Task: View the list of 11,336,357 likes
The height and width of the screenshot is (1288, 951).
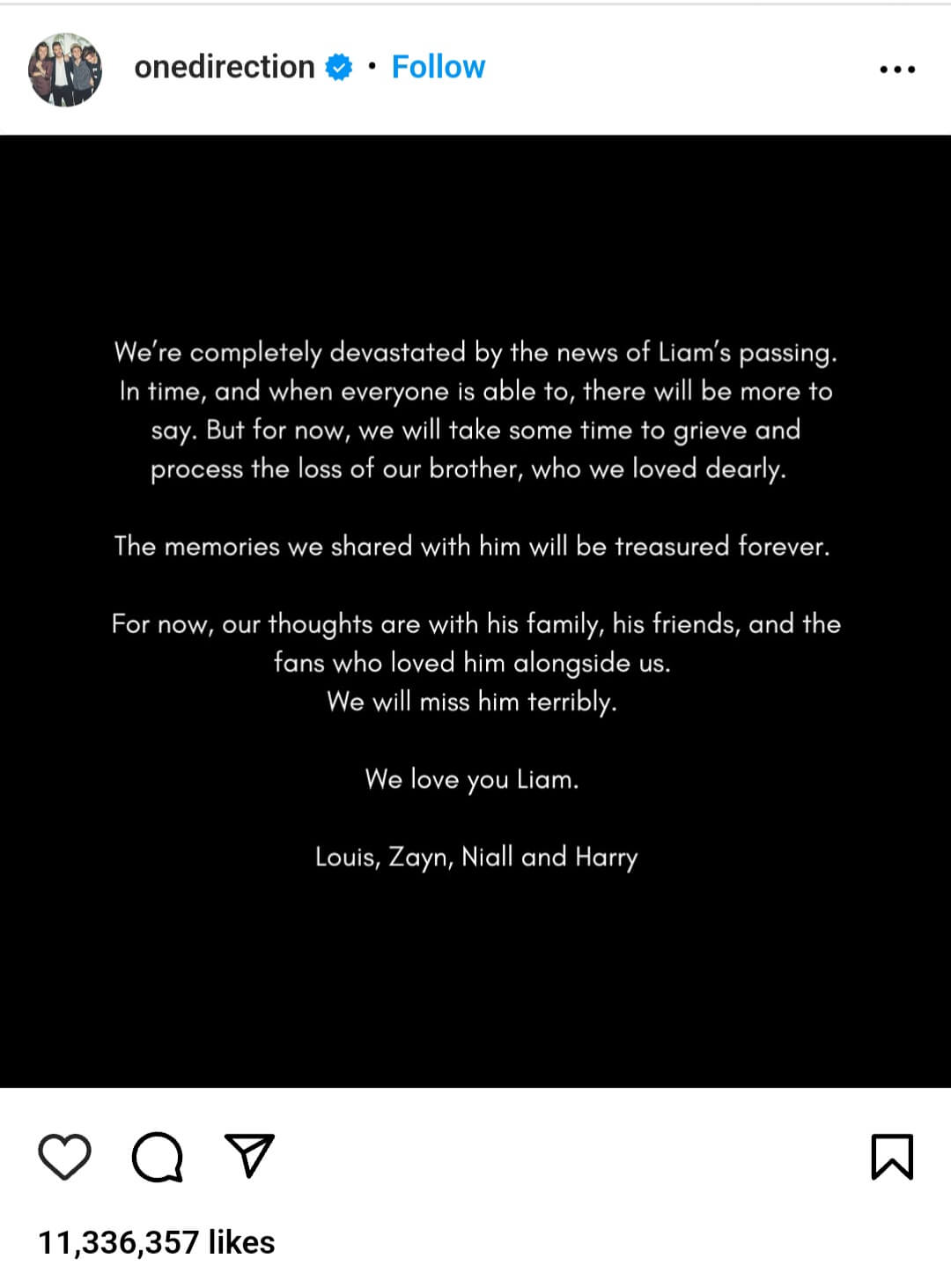Action: [156, 1242]
